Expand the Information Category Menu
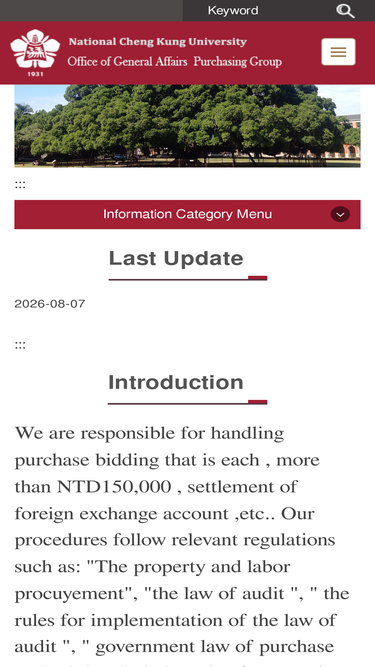Screen dimensions: 375x667 (x=188, y=214)
